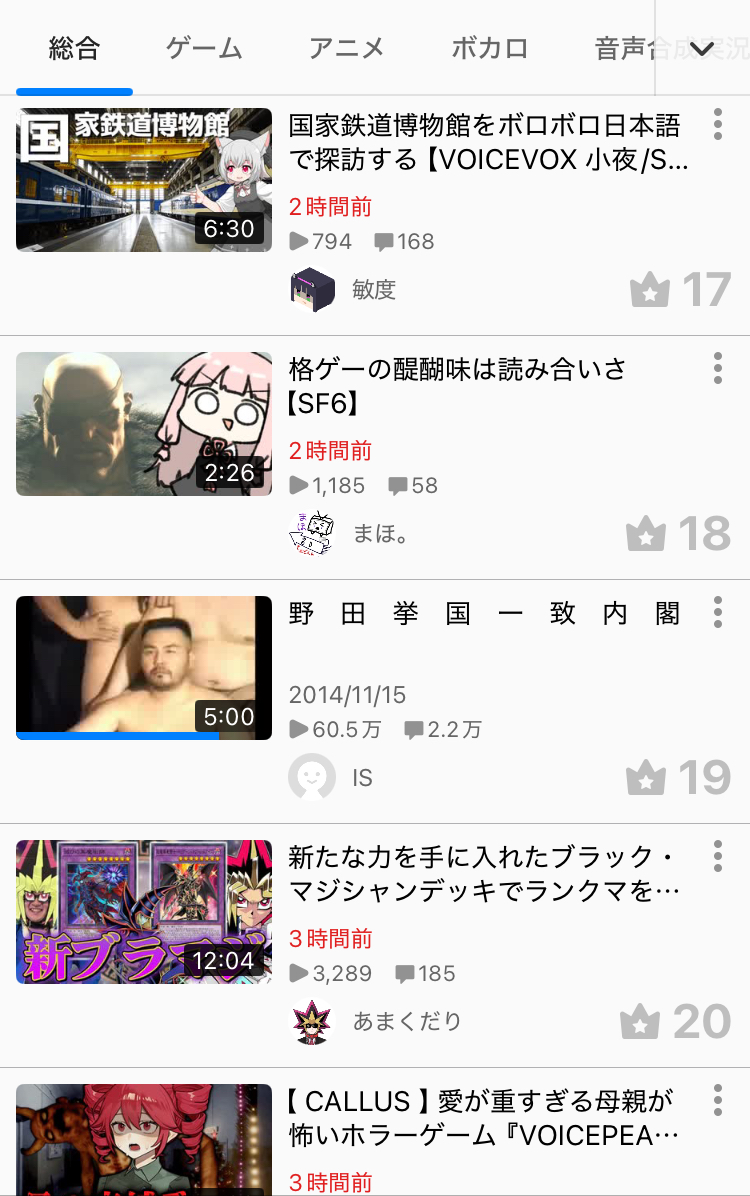Expand the genre list chevron

(703, 48)
